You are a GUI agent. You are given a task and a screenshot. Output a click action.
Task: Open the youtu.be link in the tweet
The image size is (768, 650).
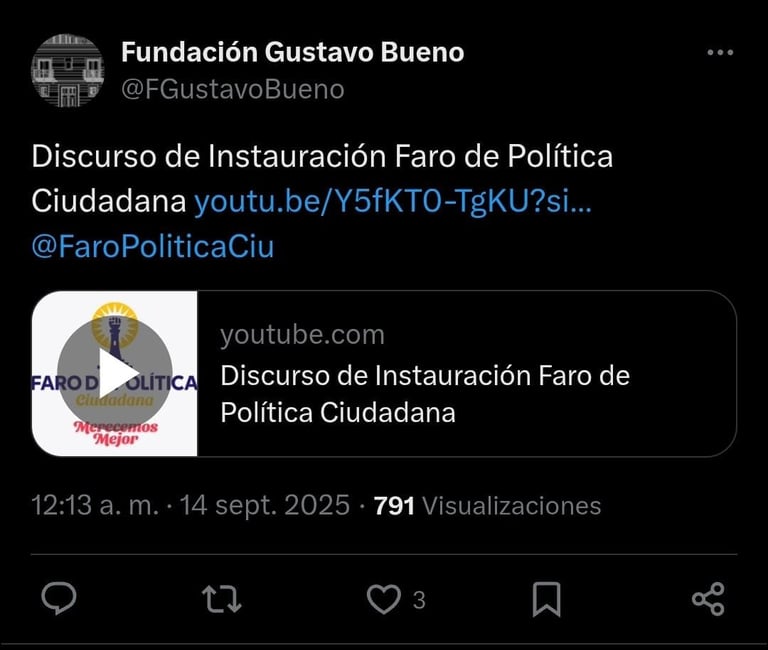[393, 201]
